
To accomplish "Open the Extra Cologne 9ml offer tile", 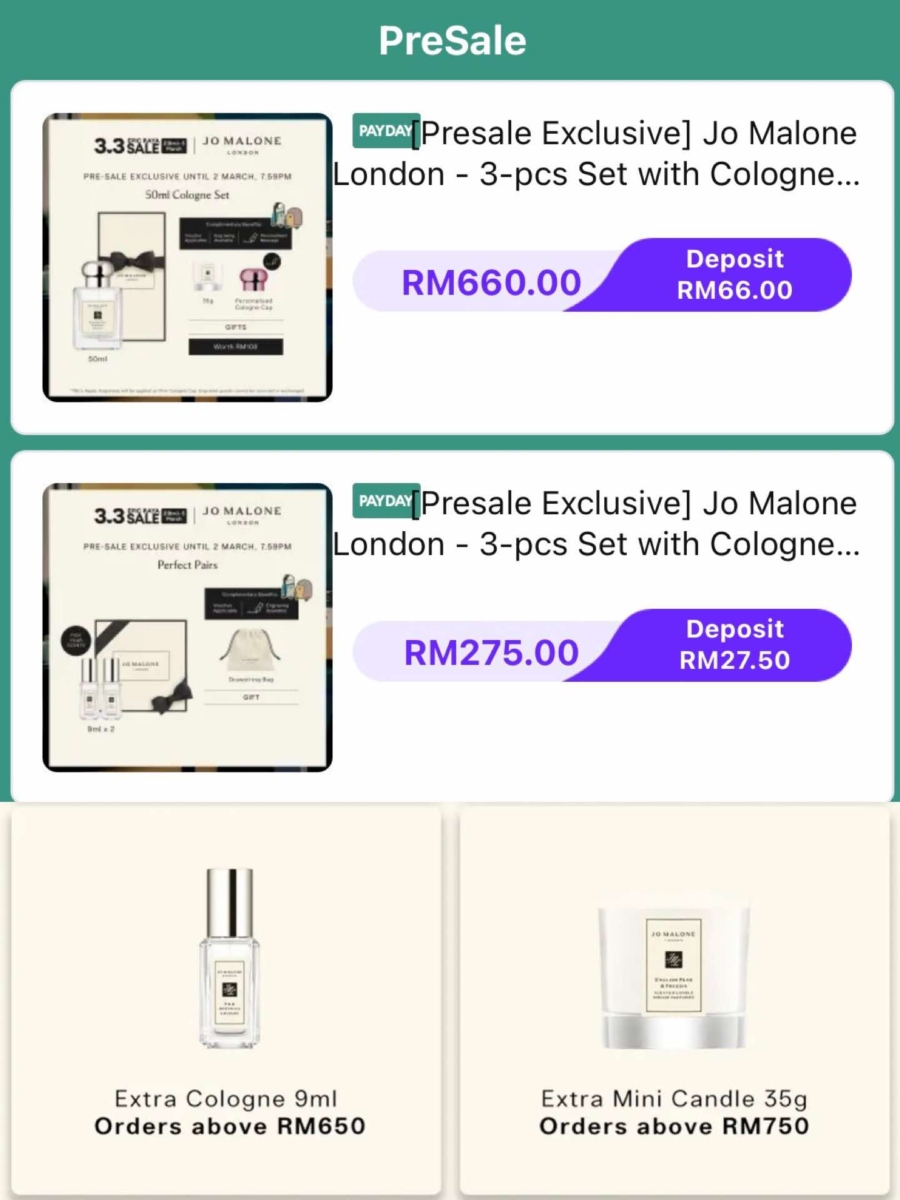I will point(226,1000).
